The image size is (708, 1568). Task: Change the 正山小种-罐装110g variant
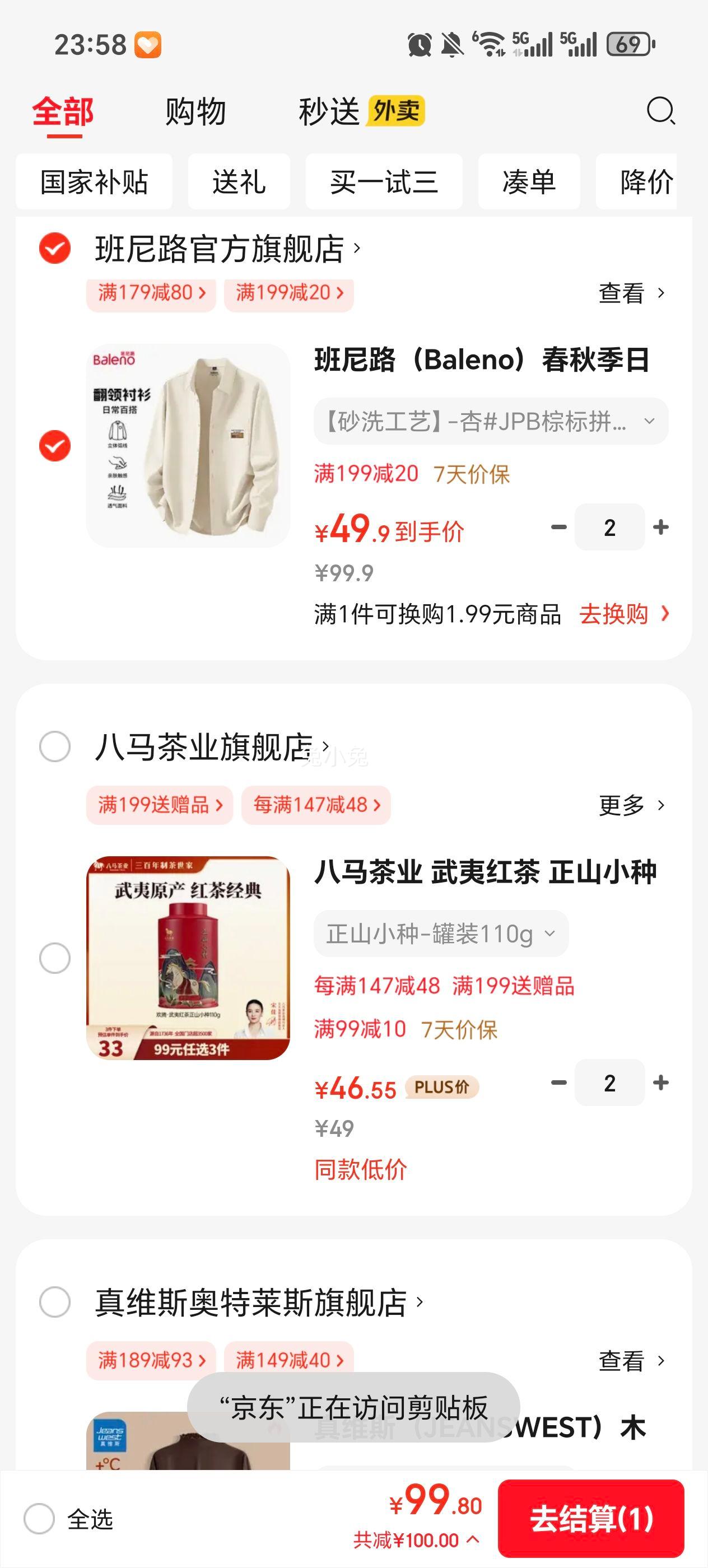441,934
